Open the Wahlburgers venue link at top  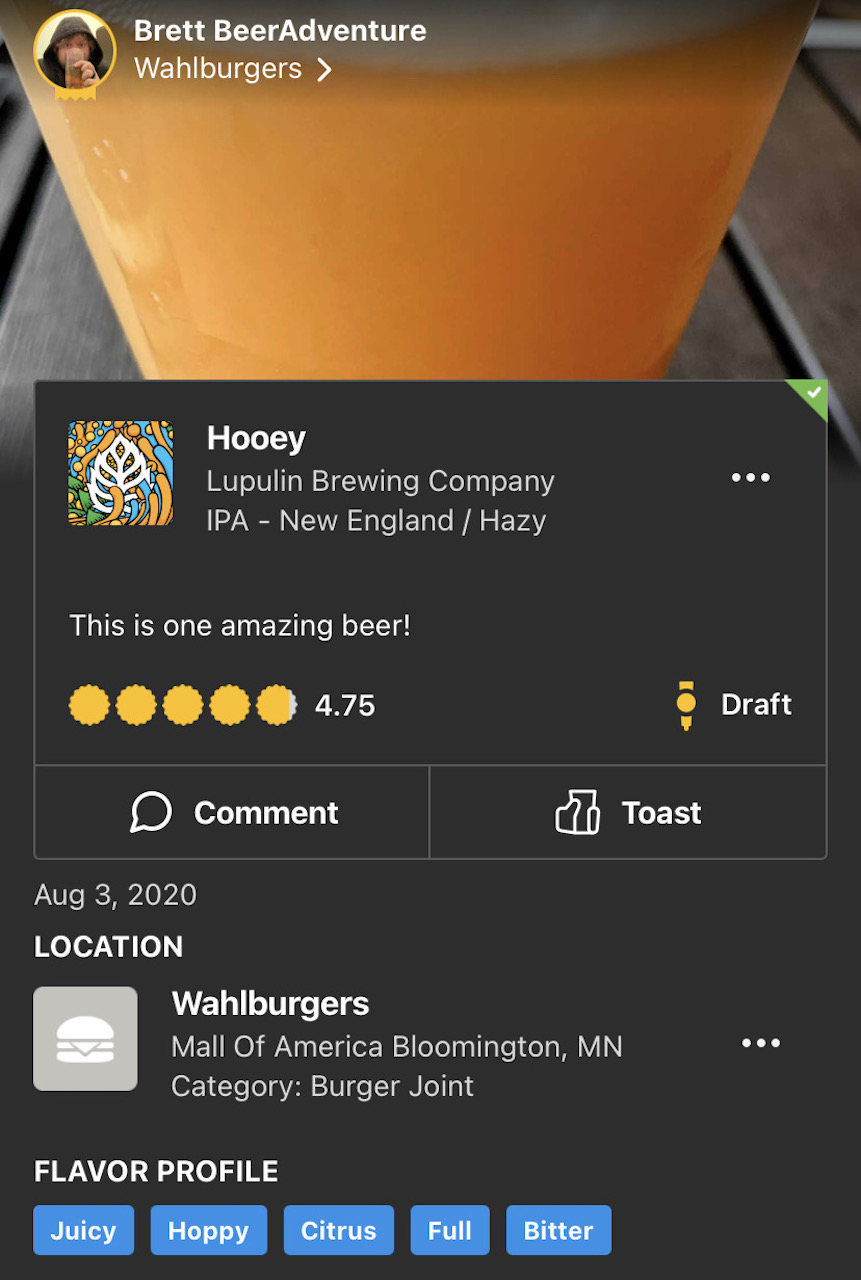(233, 69)
